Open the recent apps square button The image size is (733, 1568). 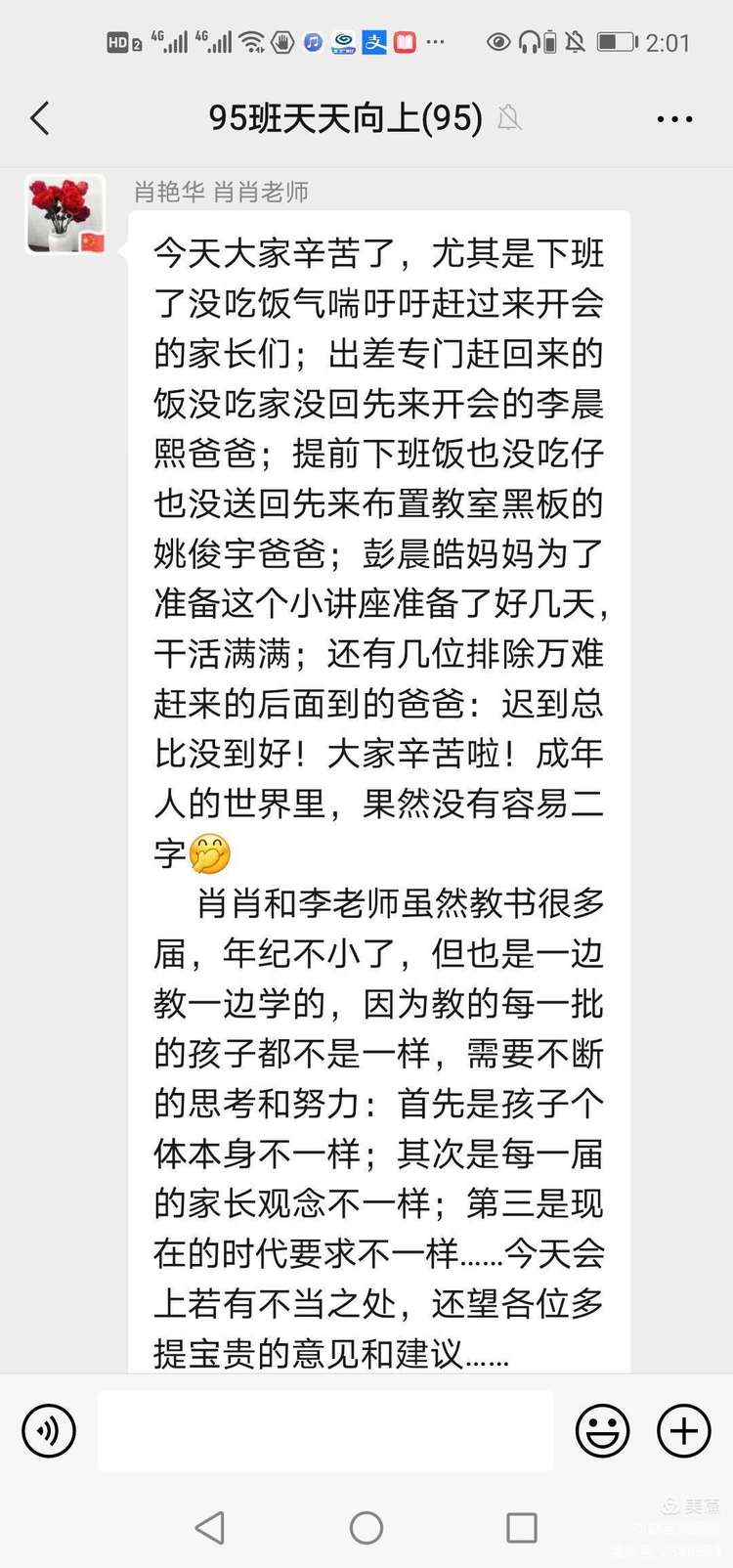click(521, 1527)
